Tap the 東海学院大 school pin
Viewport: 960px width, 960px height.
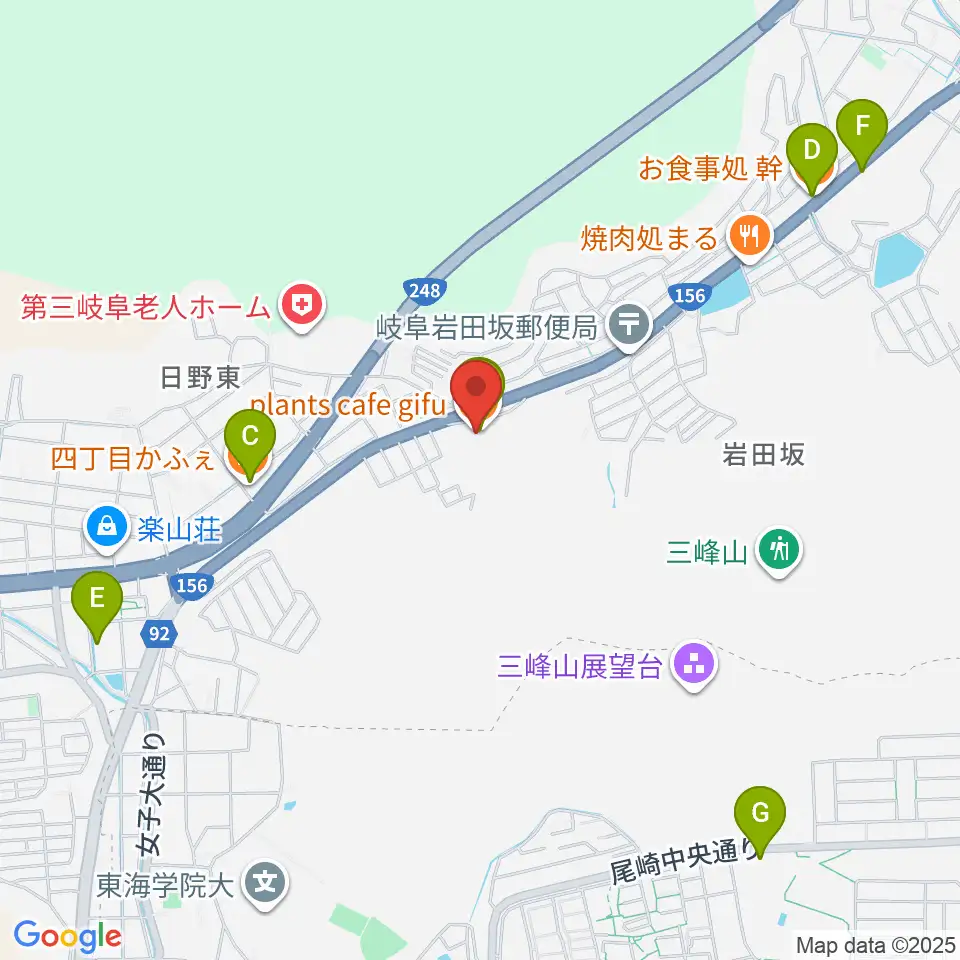(264, 884)
